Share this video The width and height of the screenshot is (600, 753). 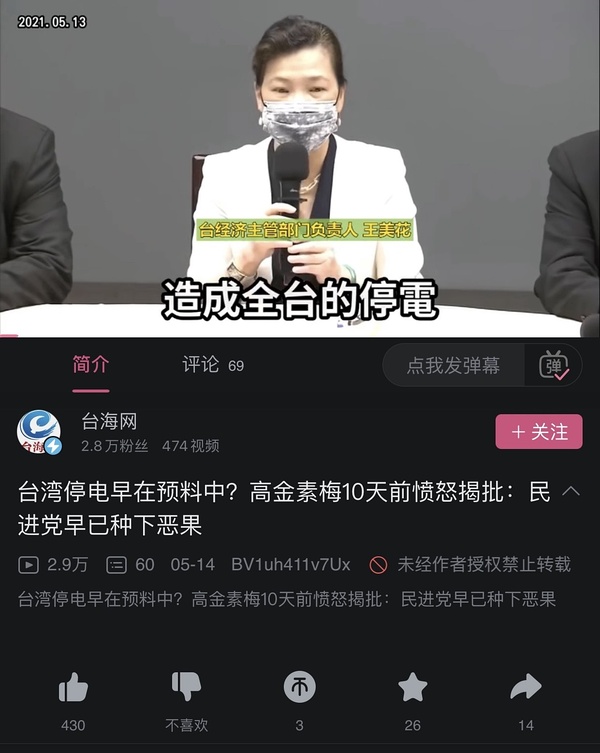(x=526, y=688)
